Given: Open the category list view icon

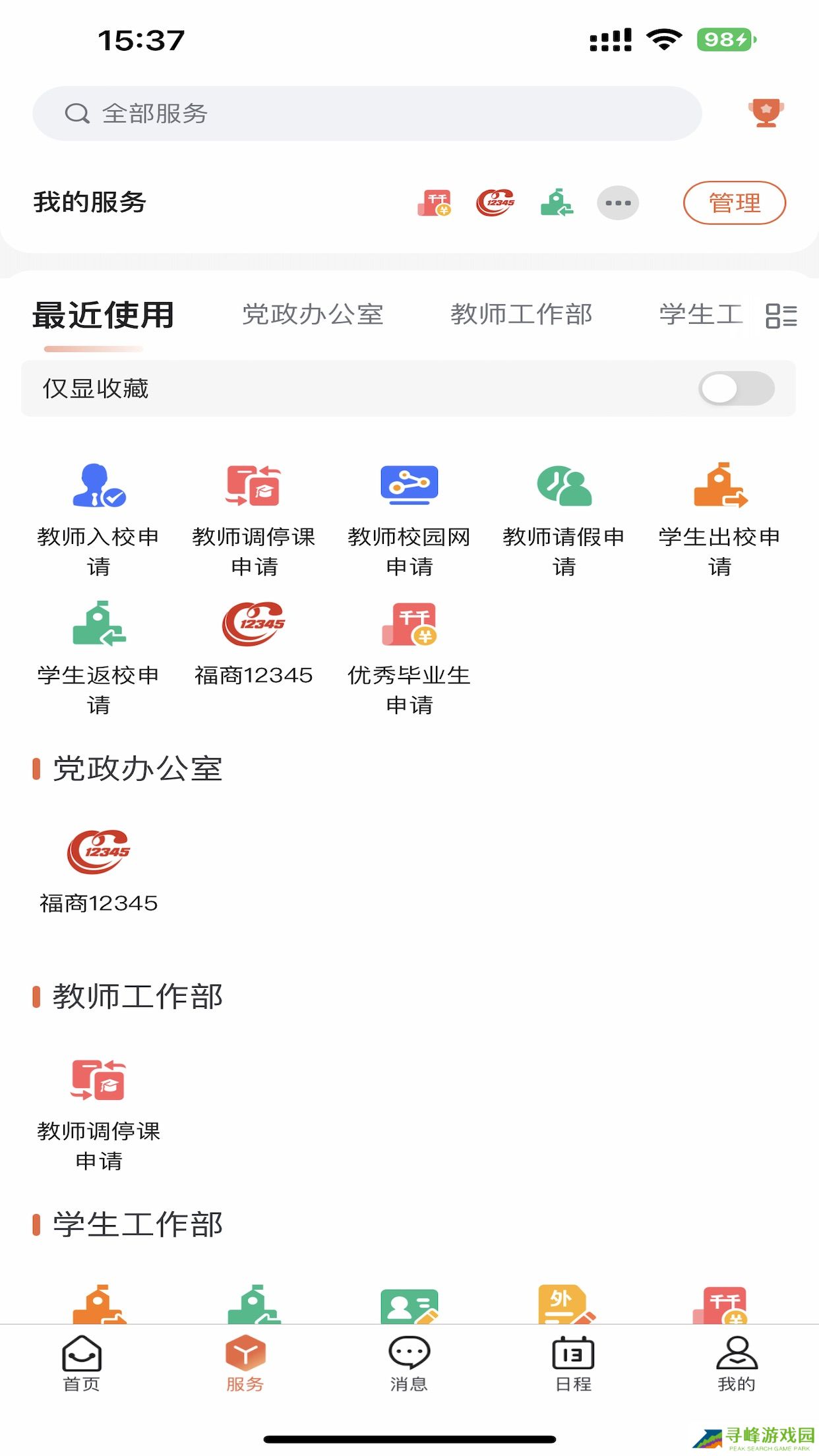Looking at the screenshot, I should pos(781,316).
